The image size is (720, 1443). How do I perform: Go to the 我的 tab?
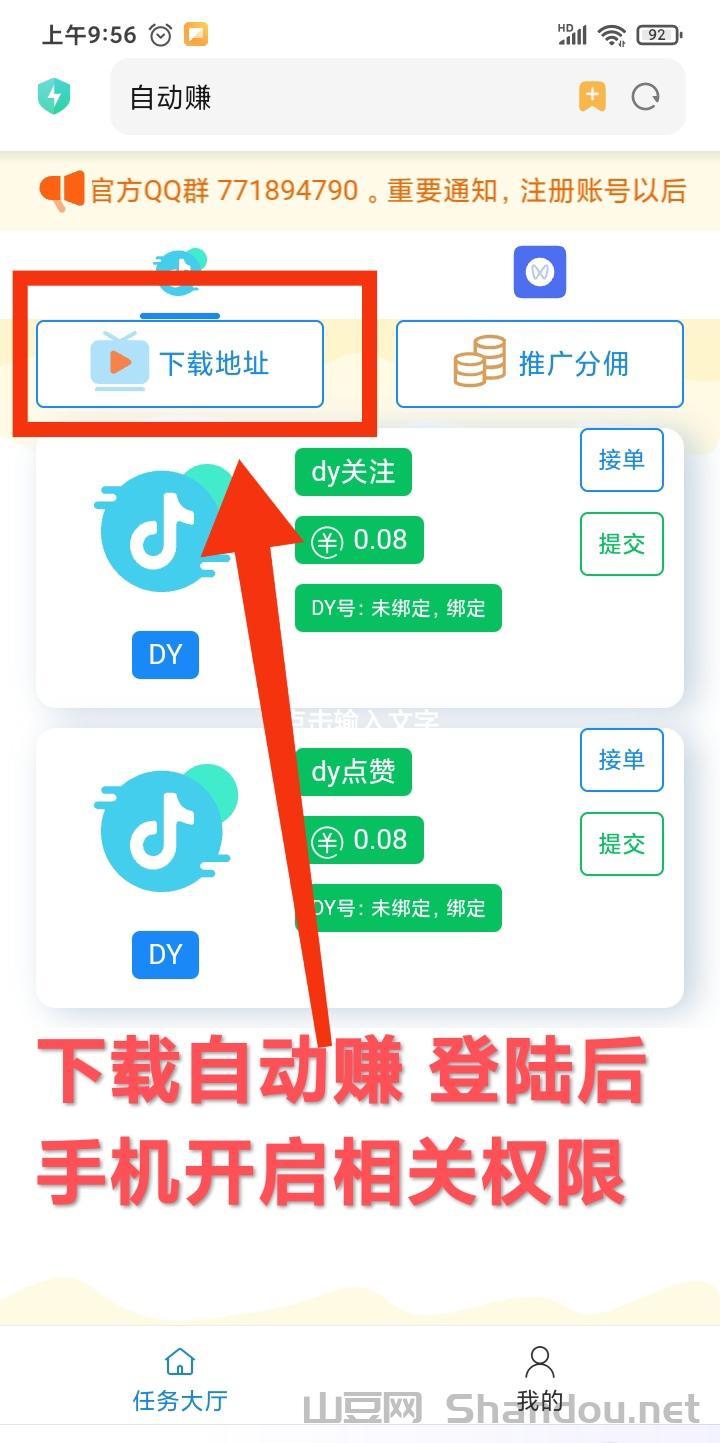(x=540, y=1379)
